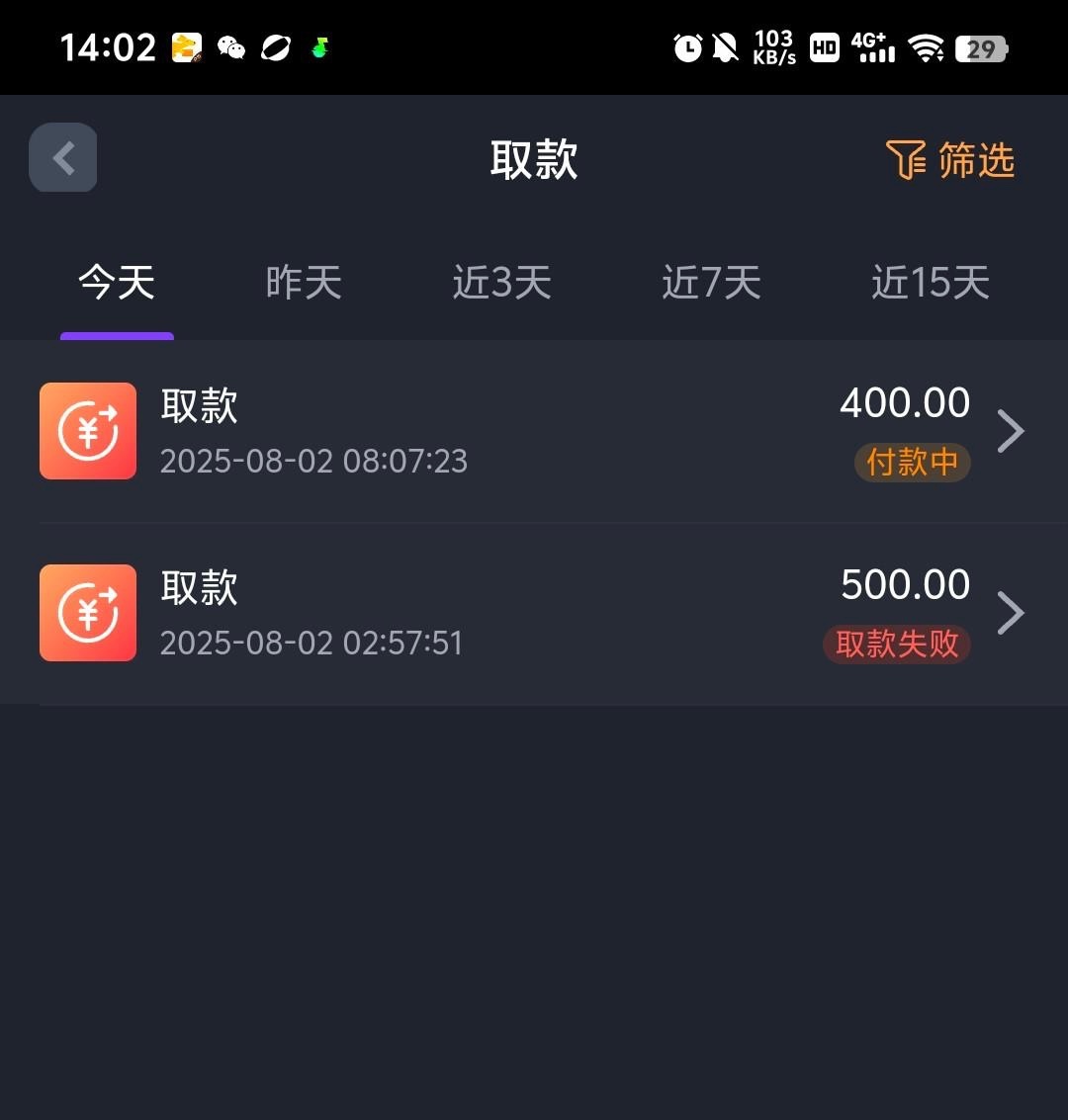Select the 近7天 filter option

coord(711,282)
